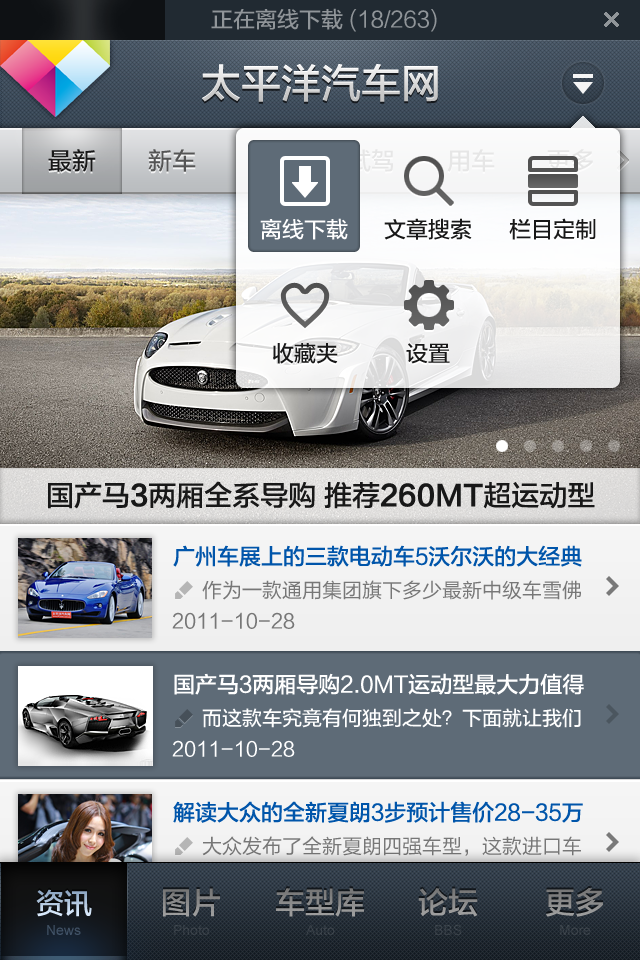640x960 pixels.
Task: Open 设置 settings
Action: point(428,322)
